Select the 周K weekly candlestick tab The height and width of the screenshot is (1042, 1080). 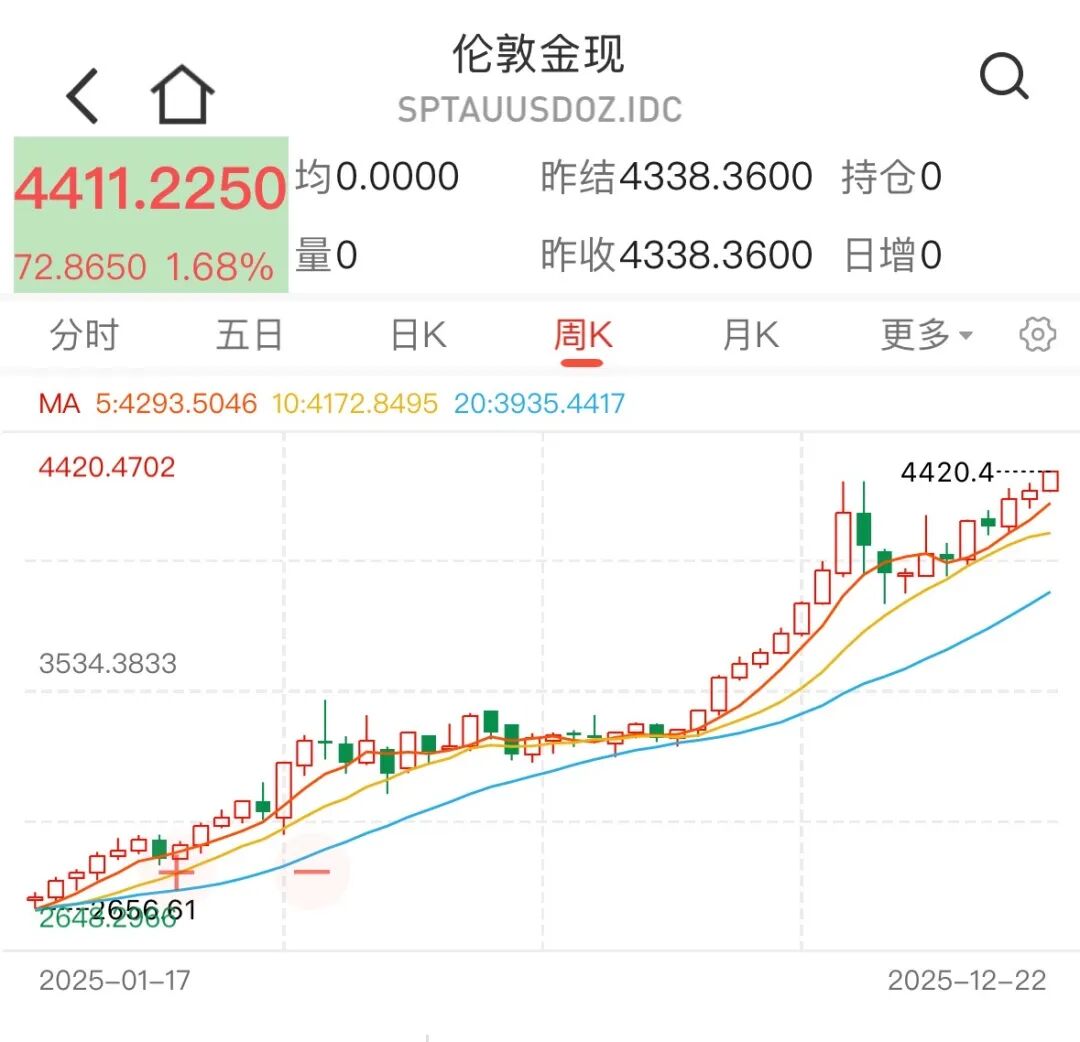tap(582, 335)
